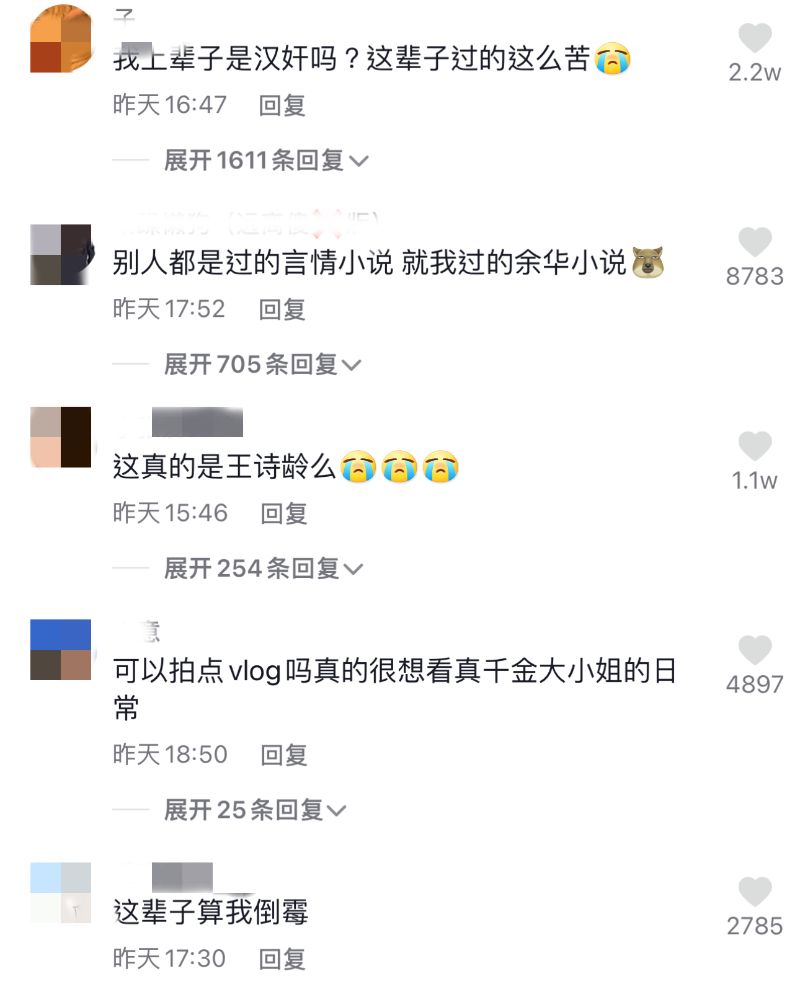Viewport: 800px width, 984px height.
Task: Expand the 25 replies
Action: [x=255, y=809]
